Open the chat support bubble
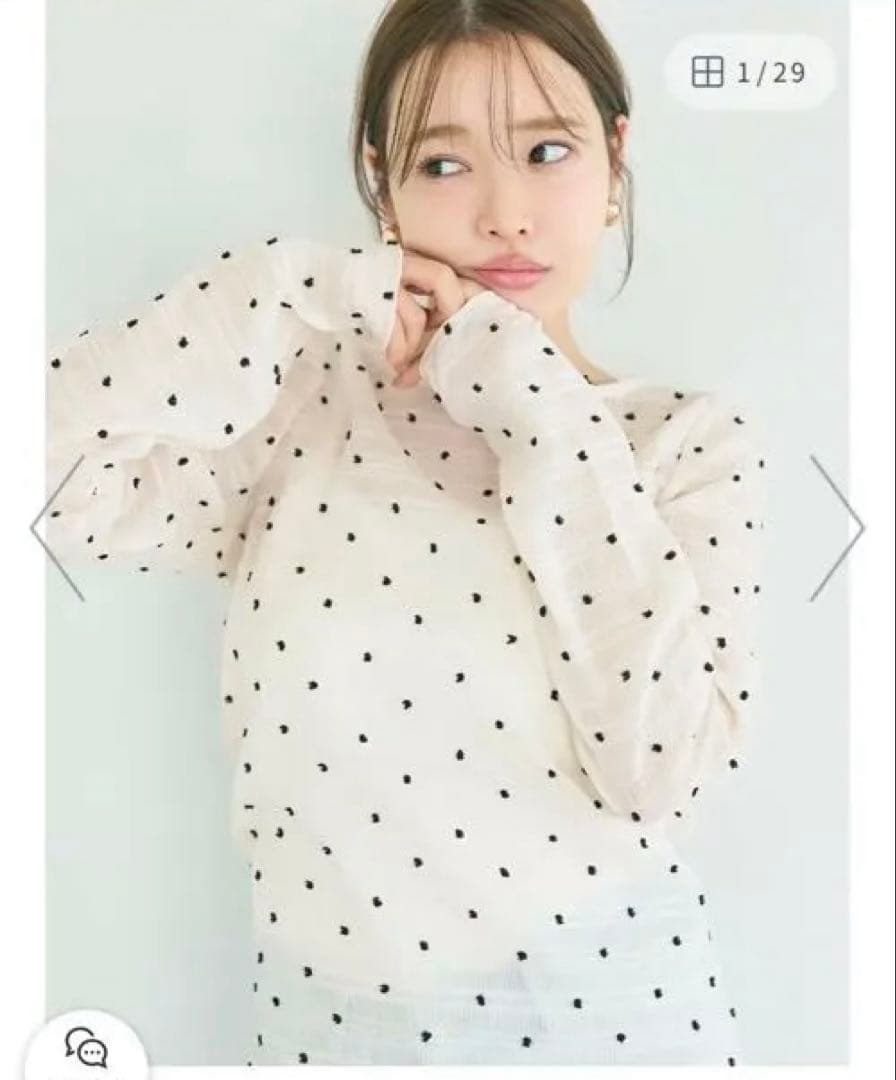The image size is (896, 1080). point(87,1048)
